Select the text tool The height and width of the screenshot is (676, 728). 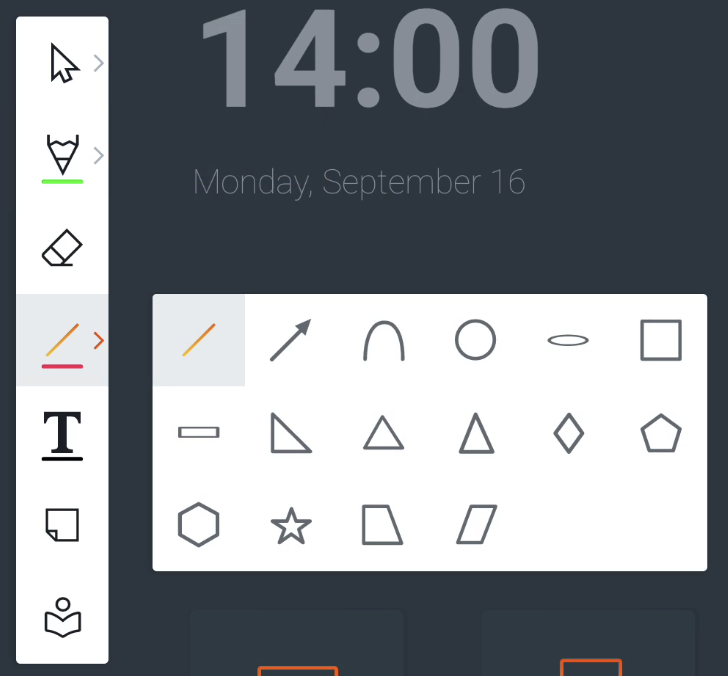(62, 434)
